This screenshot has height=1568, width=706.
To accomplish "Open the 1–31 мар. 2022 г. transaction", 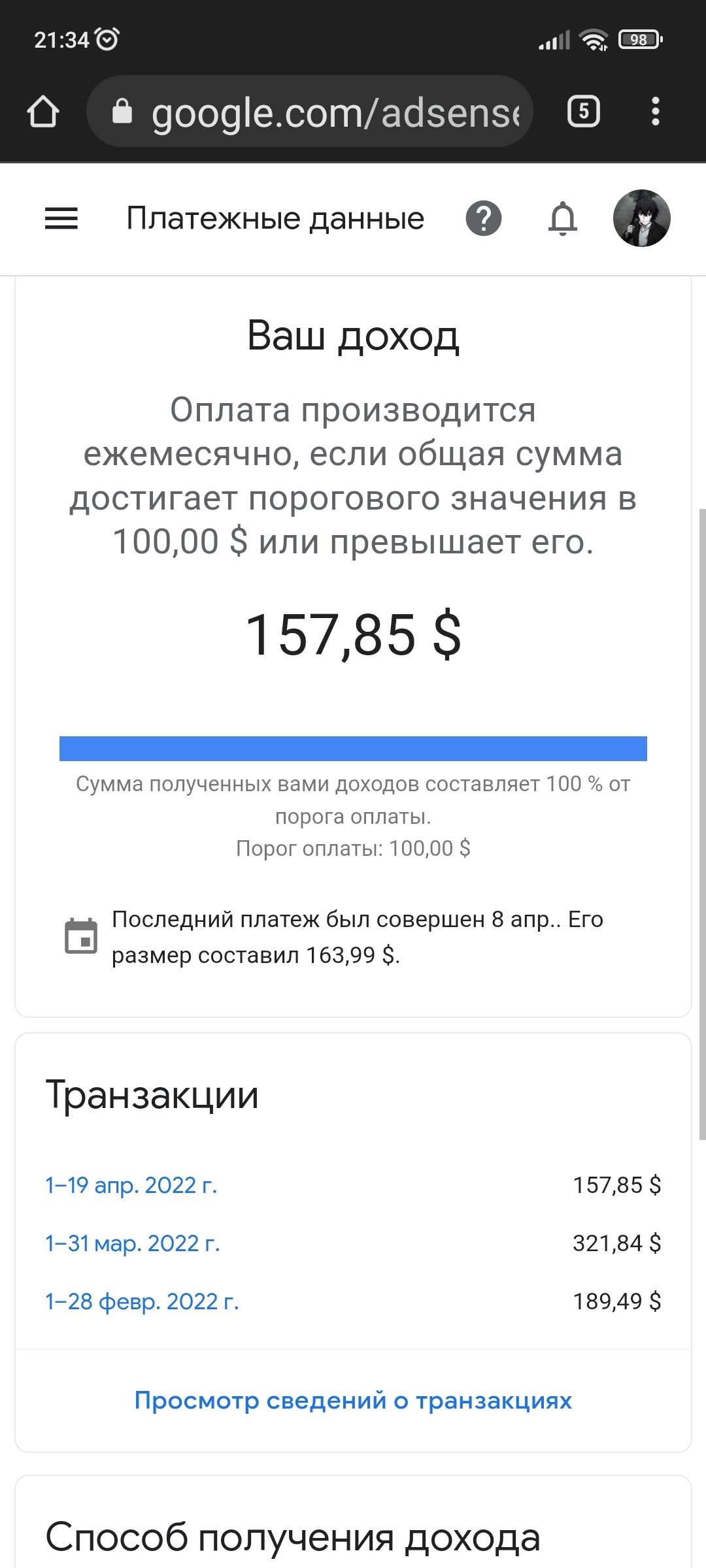I will click(x=133, y=1243).
